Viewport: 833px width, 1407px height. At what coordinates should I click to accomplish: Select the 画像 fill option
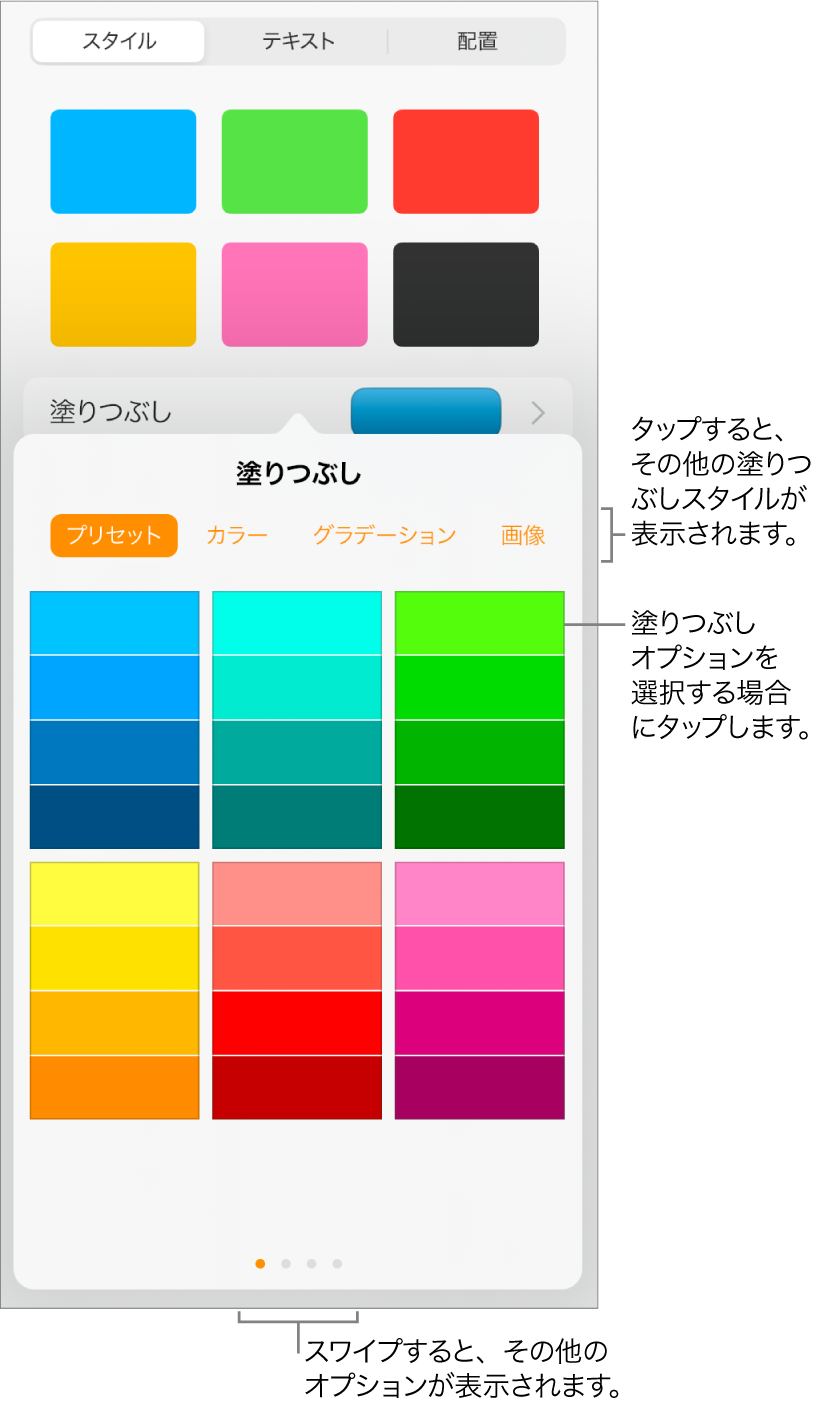[523, 535]
